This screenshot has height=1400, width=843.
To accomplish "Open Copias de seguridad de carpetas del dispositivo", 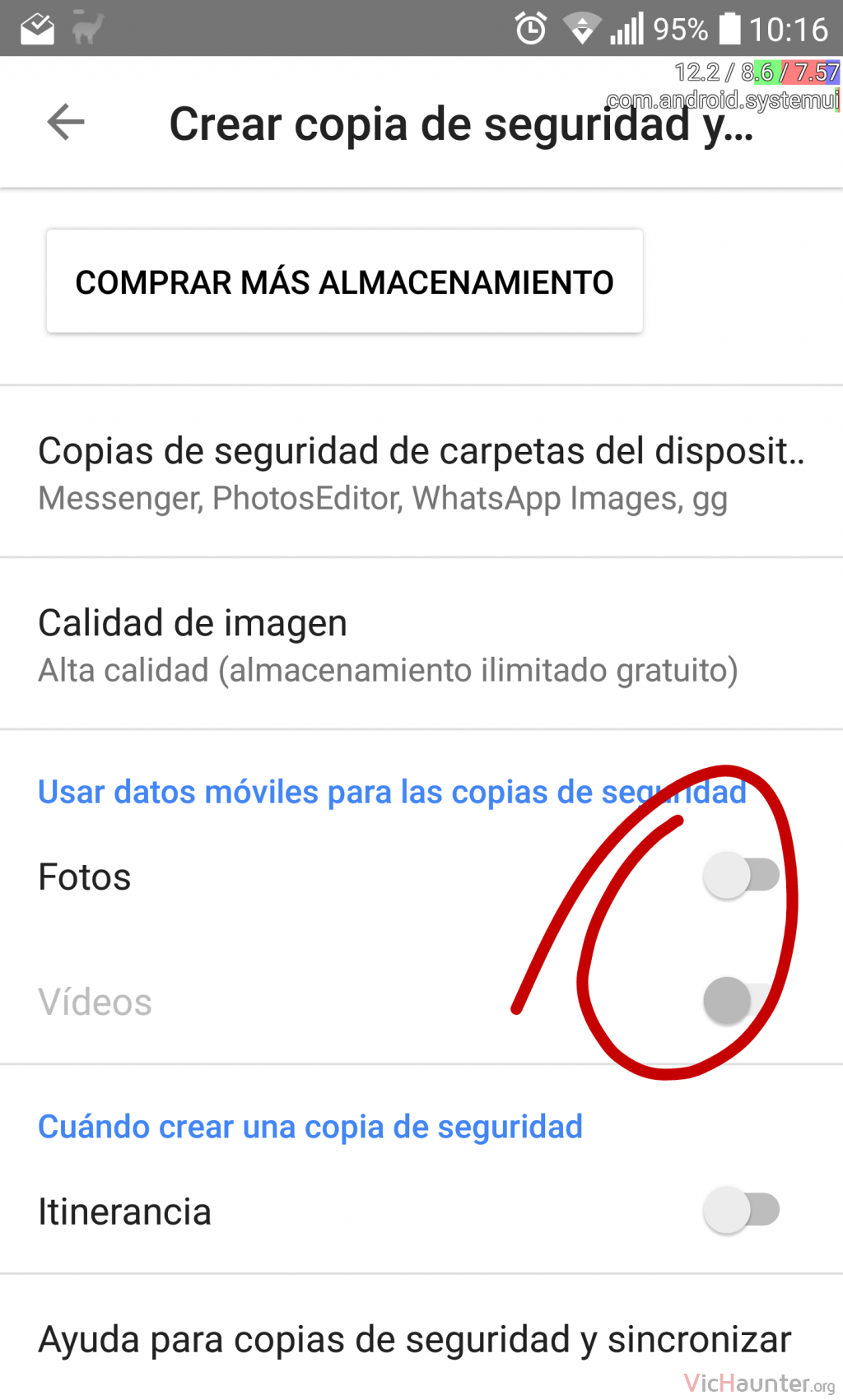I will [421, 472].
